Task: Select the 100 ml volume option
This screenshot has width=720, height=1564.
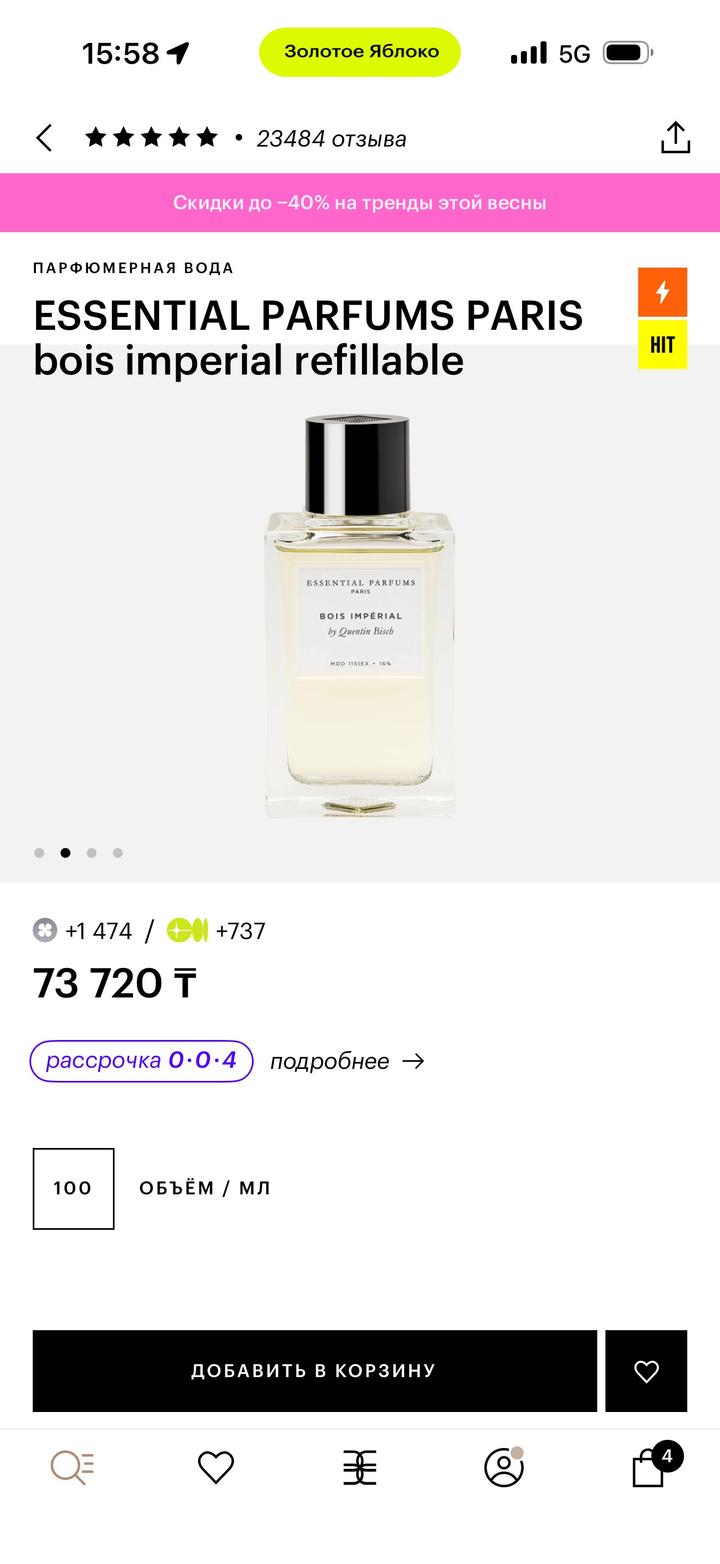Action: (73, 1188)
